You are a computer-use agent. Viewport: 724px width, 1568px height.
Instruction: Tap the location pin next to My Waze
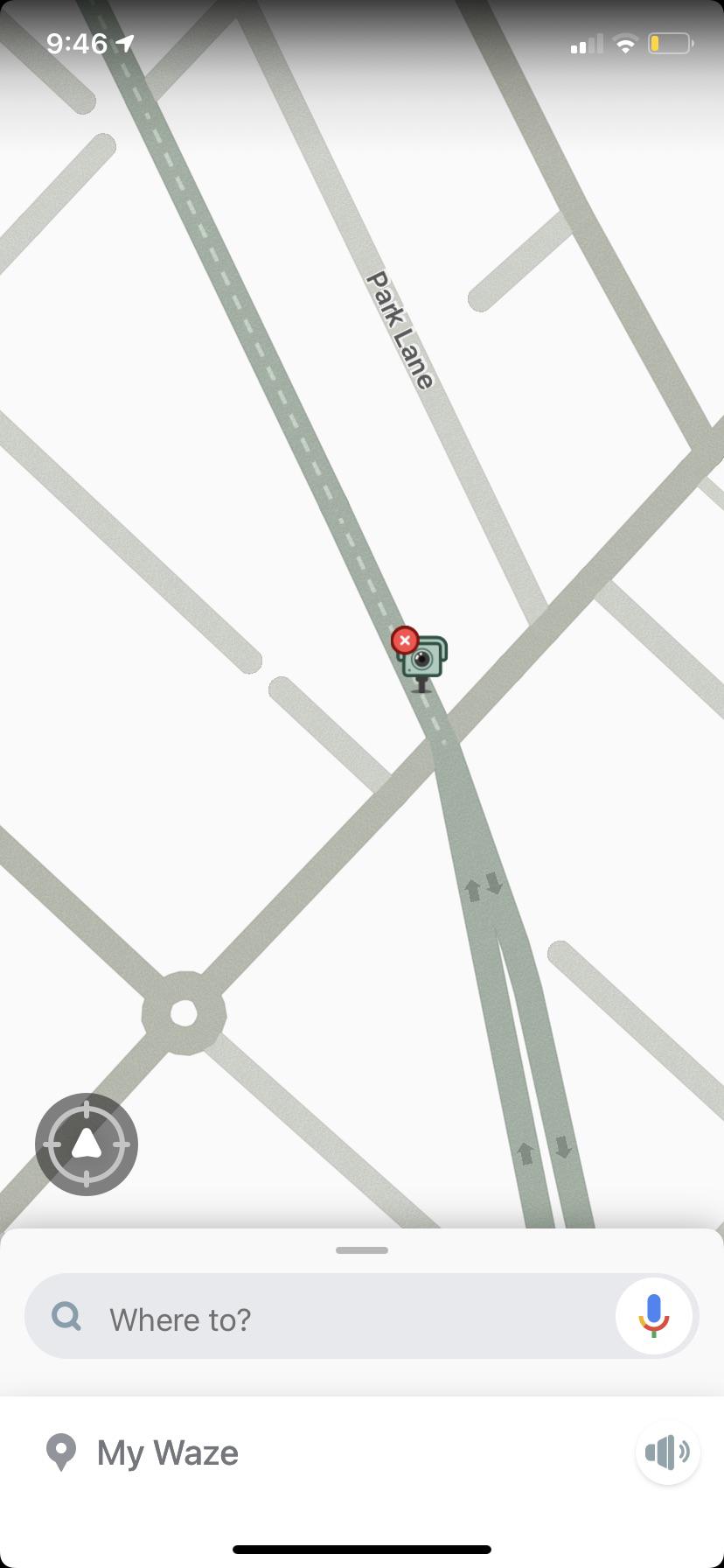(x=59, y=1452)
